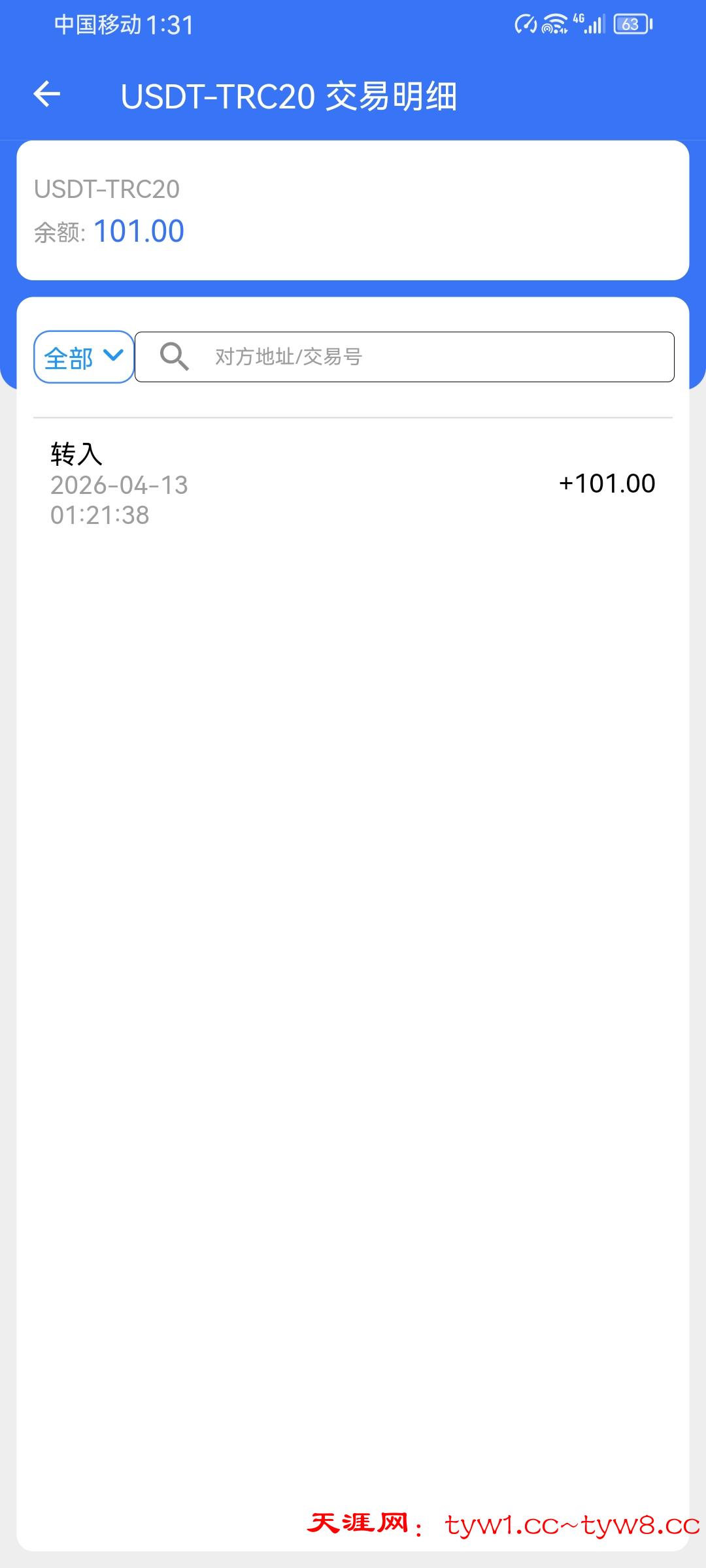706x1568 pixels.
Task: Tap the battery indicator showing 63
Action: click(630, 25)
